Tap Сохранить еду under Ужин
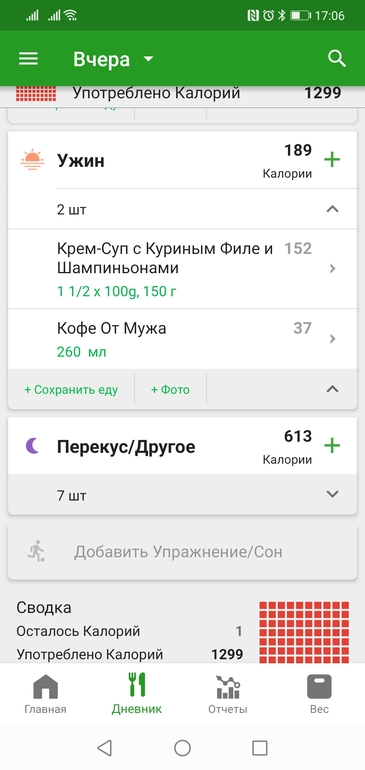The image size is (365, 770). pos(71,389)
